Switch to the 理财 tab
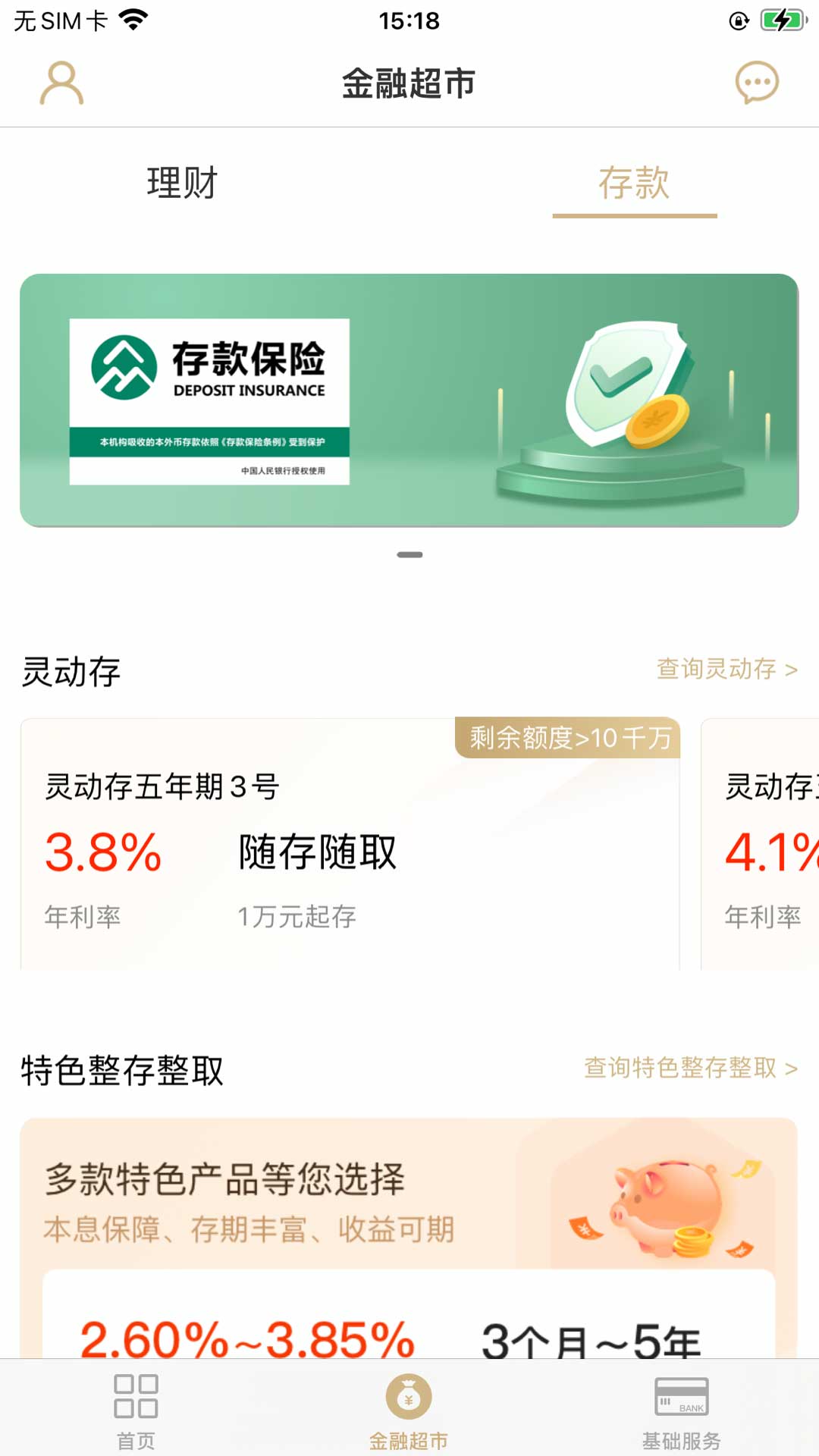This screenshot has width=819, height=1456. 182,184
